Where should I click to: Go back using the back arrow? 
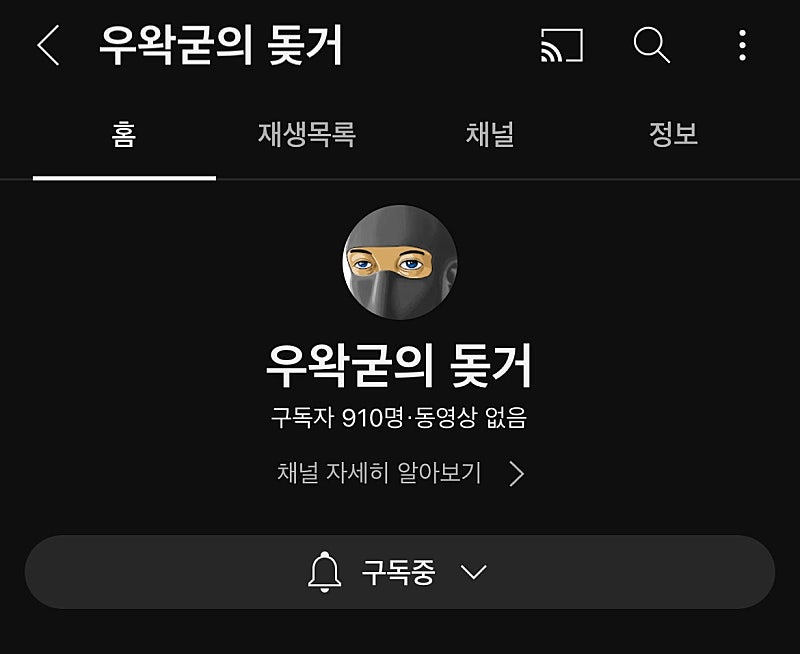(48, 46)
